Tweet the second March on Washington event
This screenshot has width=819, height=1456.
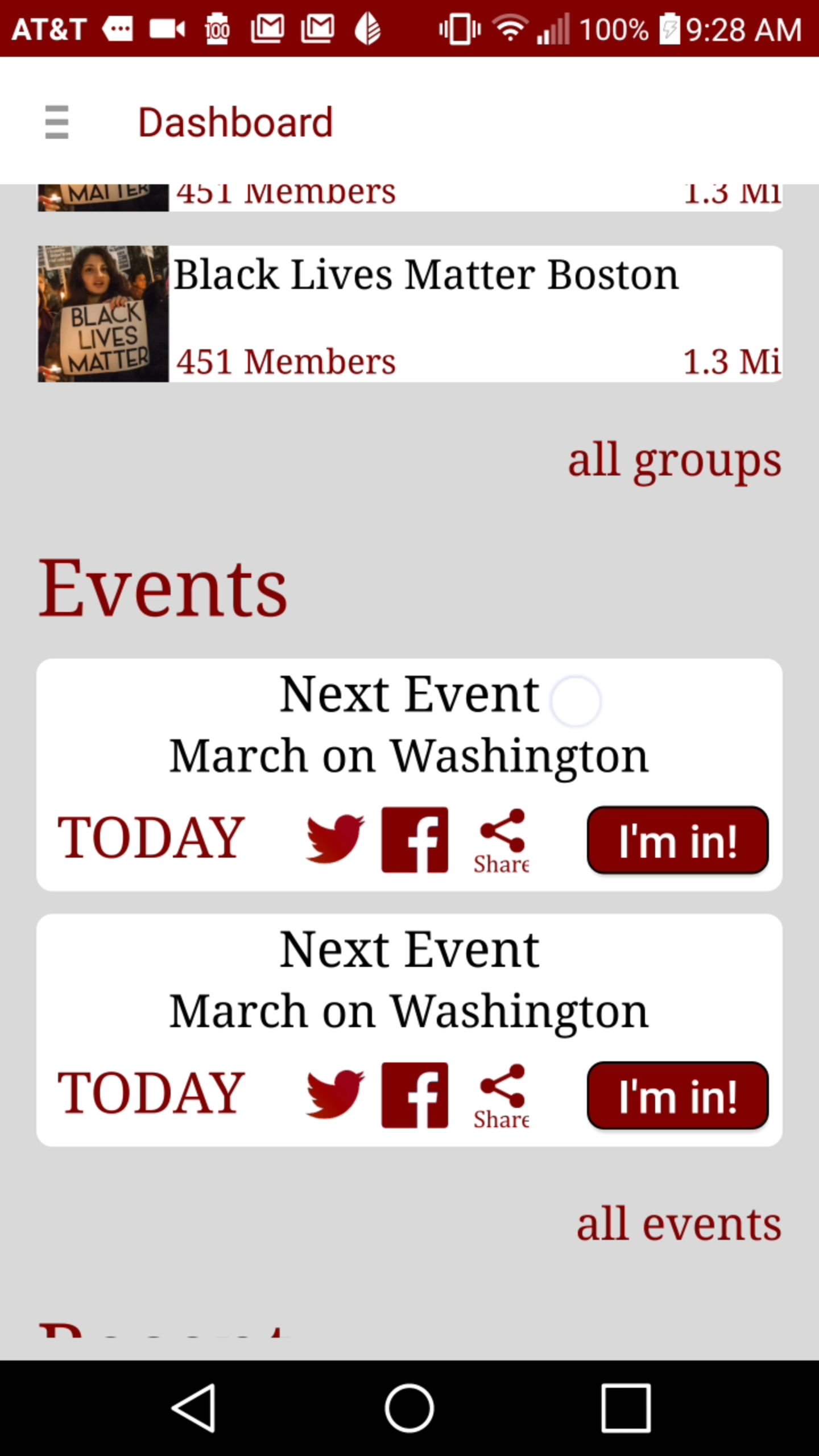pos(335,1094)
